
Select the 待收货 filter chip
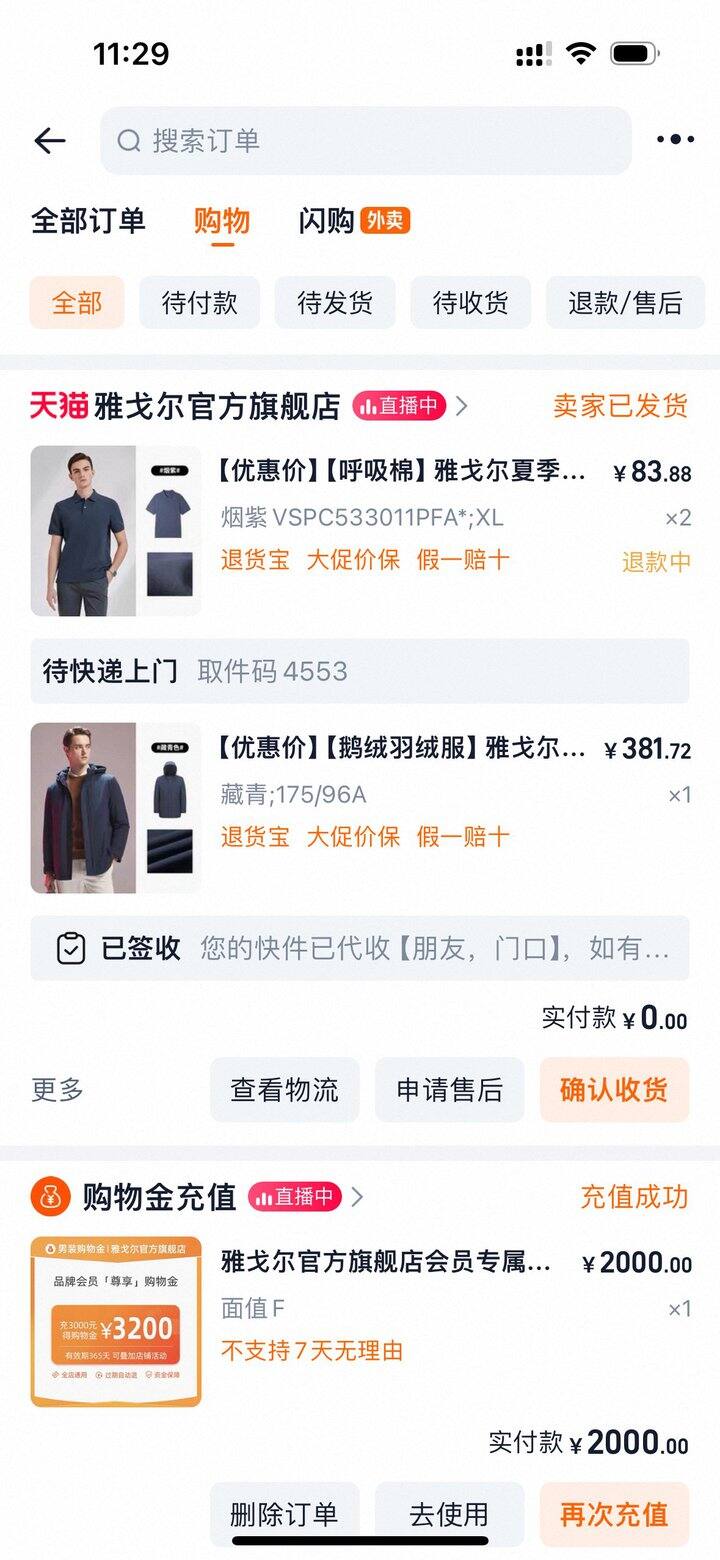point(470,303)
